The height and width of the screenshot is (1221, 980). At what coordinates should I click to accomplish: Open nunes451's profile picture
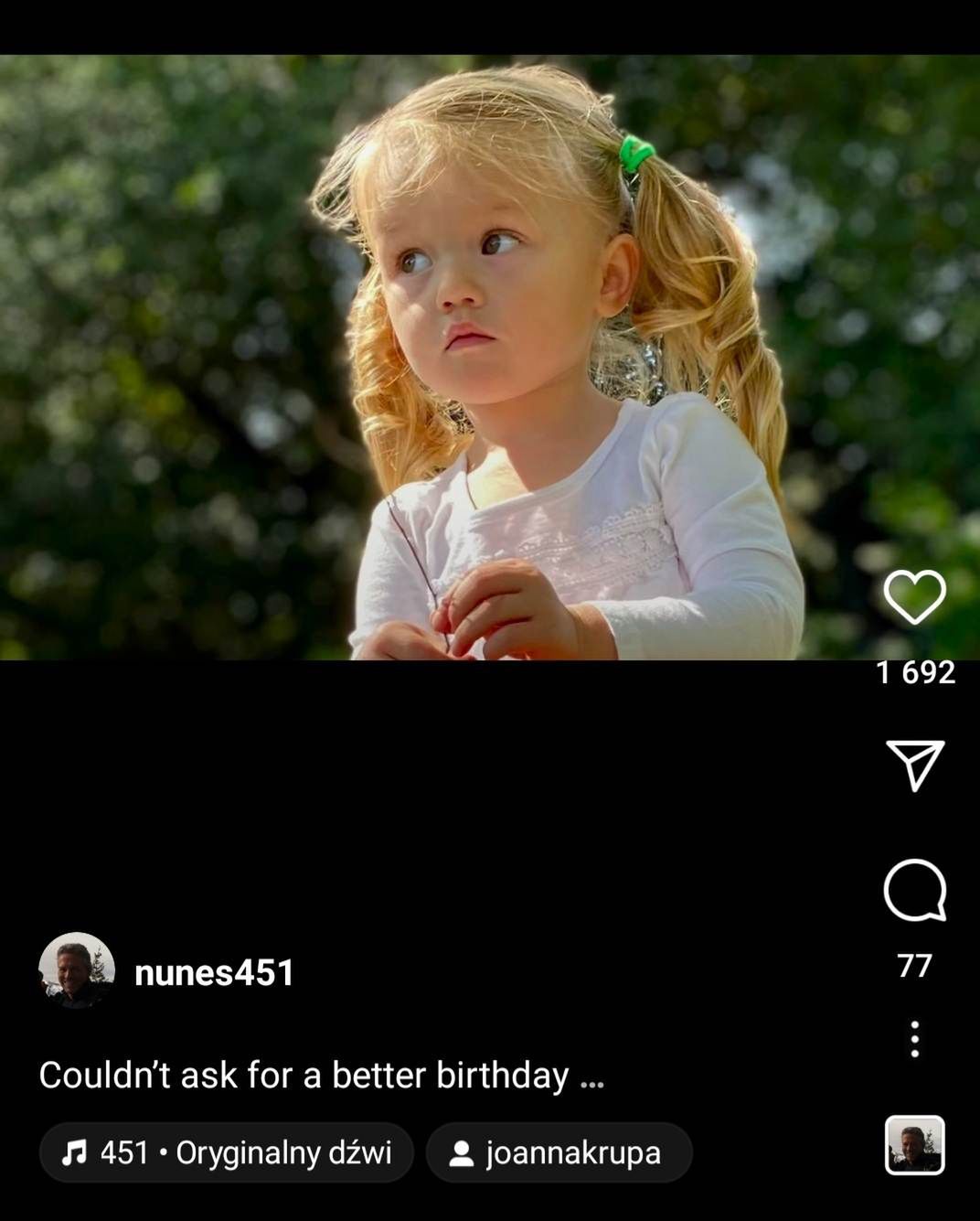tap(77, 970)
